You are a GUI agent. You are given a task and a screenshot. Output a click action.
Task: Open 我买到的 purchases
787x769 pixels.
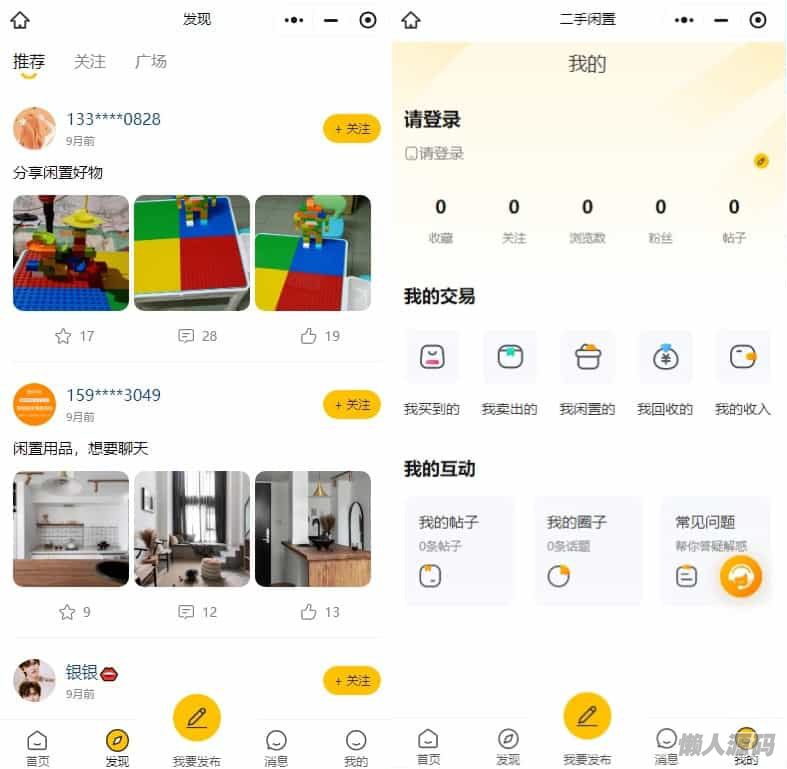(x=432, y=372)
